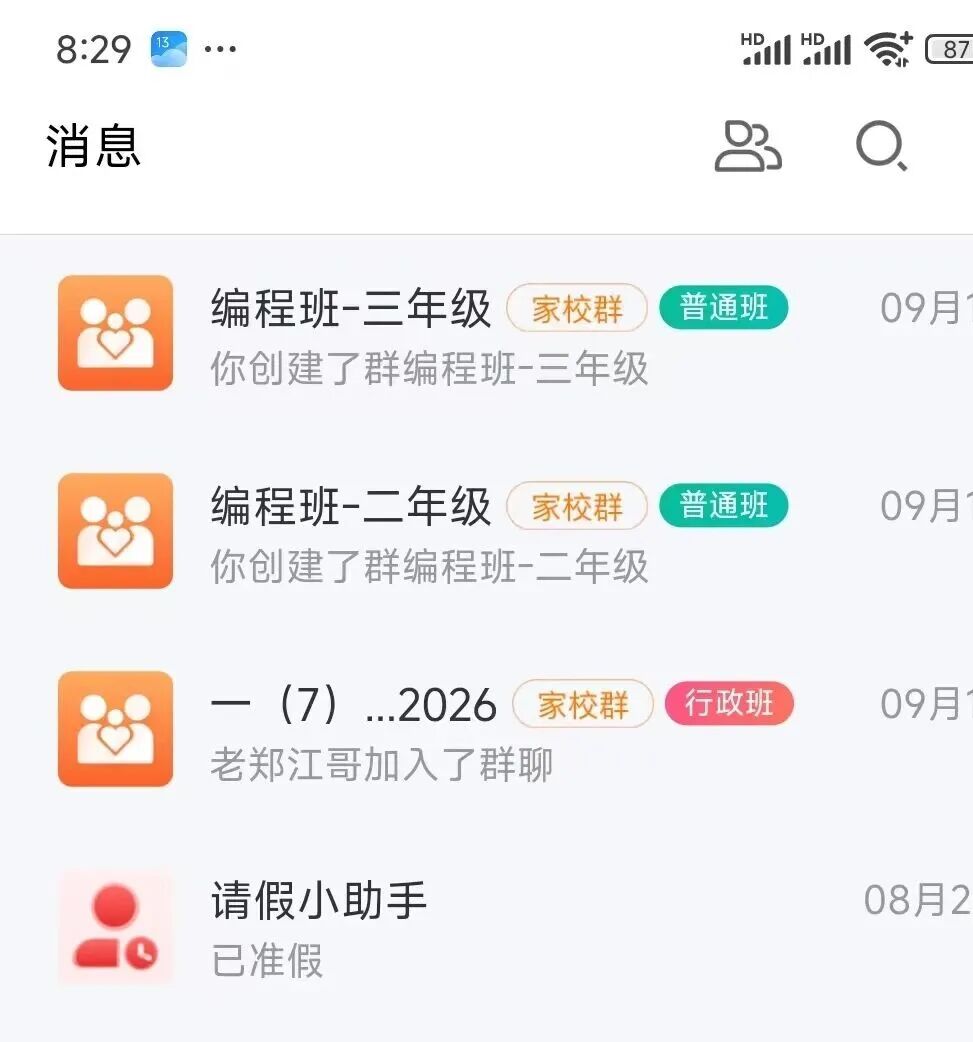This screenshot has width=973, height=1042.
Task: Tap the 一（7）...2026 group avatar
Action: (x=114, y=729)
